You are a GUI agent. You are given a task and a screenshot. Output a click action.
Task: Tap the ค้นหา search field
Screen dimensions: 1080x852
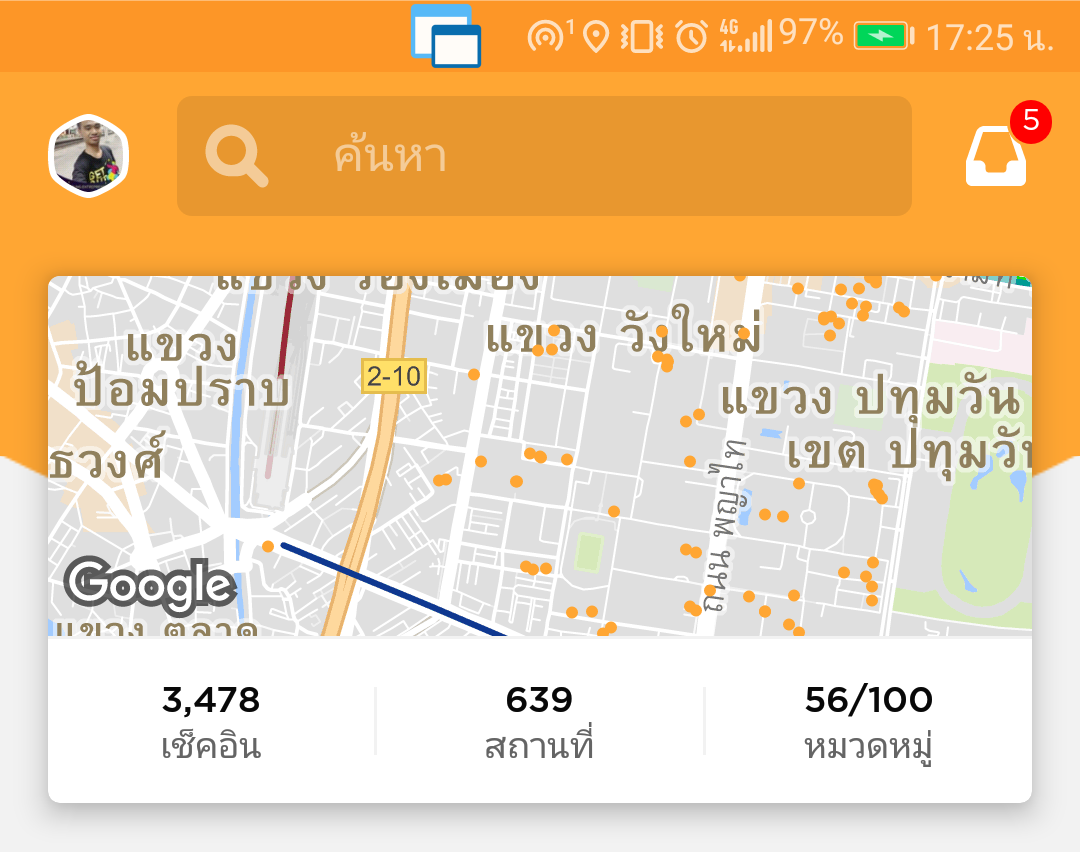(x=544, y=156)
